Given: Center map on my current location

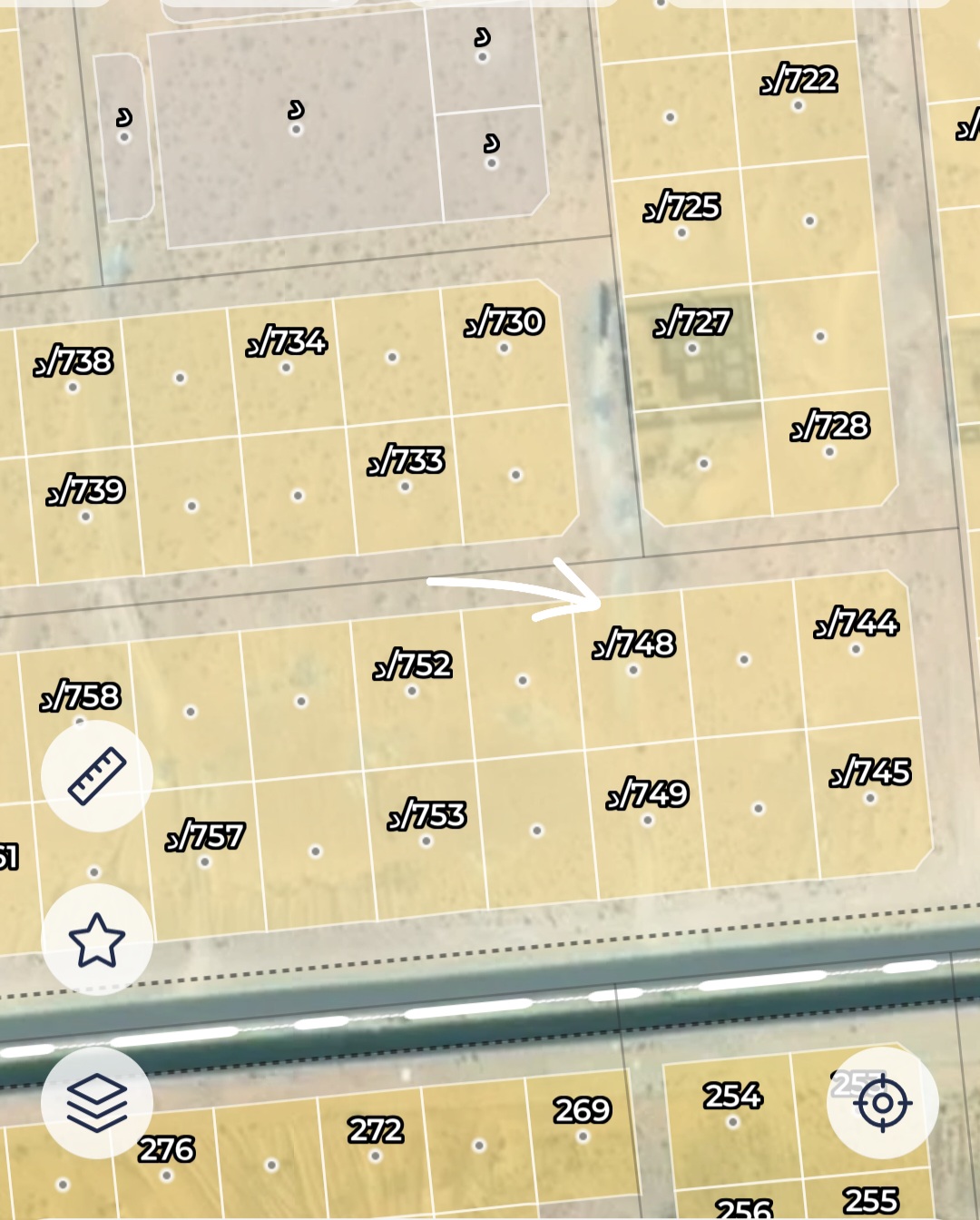Looking at the screenshot, I should click(x=882, y=1102).
